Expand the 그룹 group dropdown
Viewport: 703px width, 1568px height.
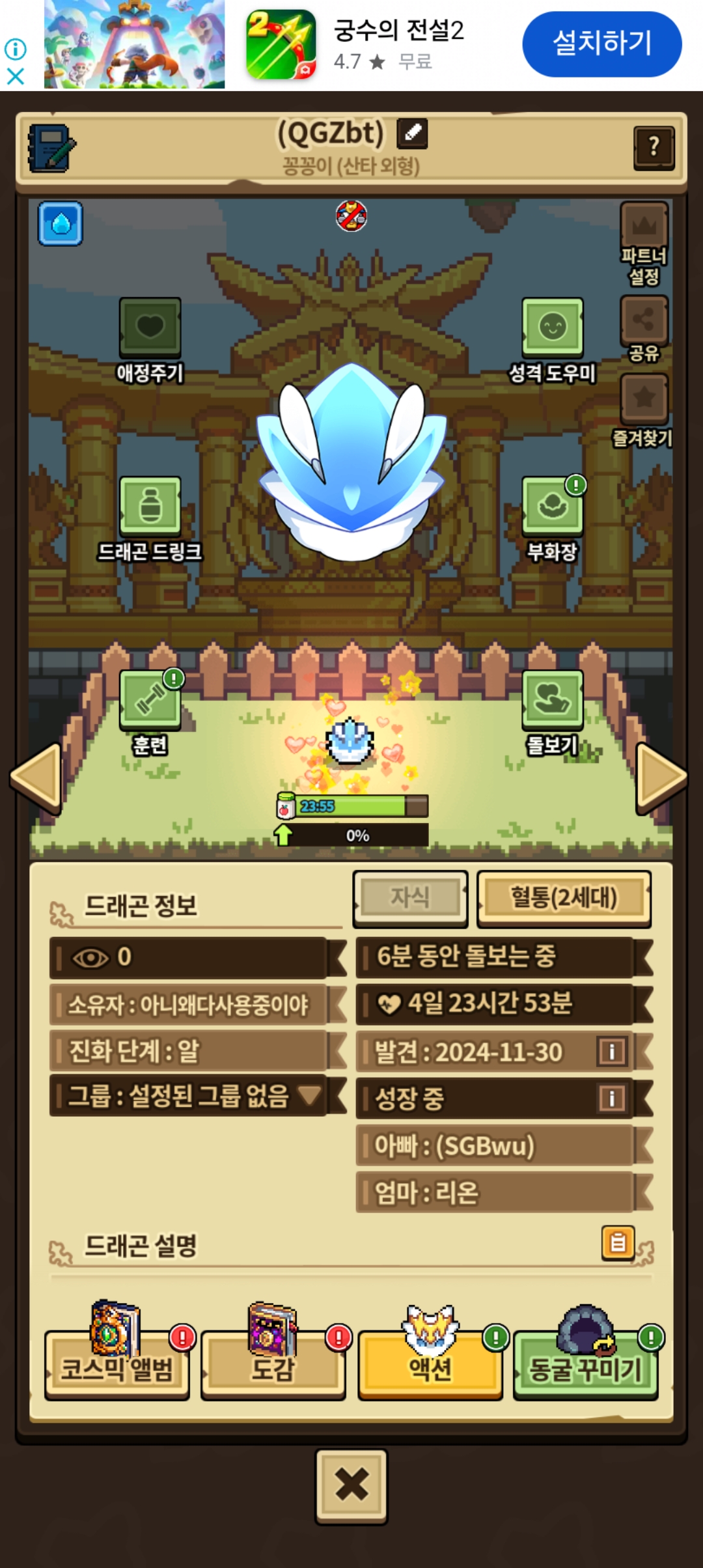point(309,1096)
